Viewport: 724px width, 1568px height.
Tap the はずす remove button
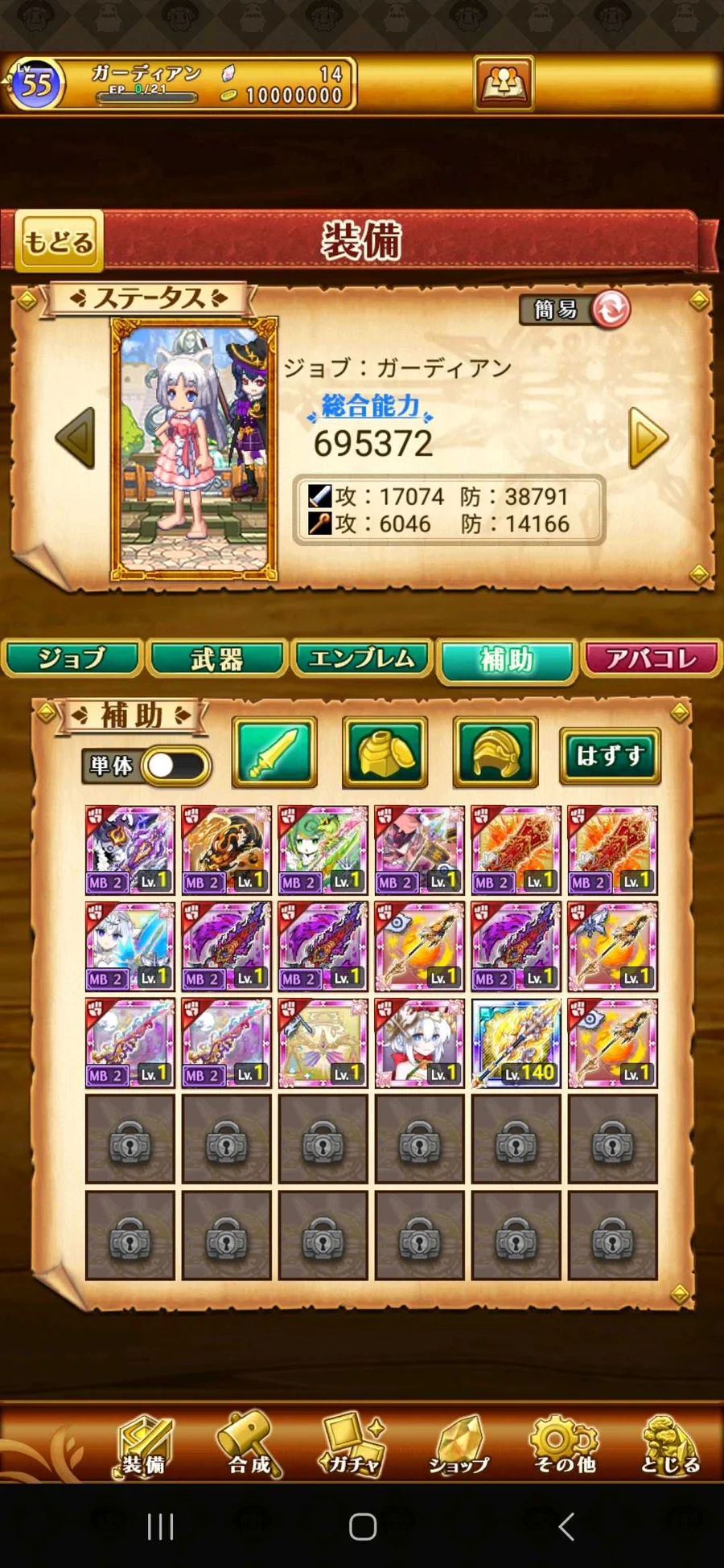[x=610, y=756]
